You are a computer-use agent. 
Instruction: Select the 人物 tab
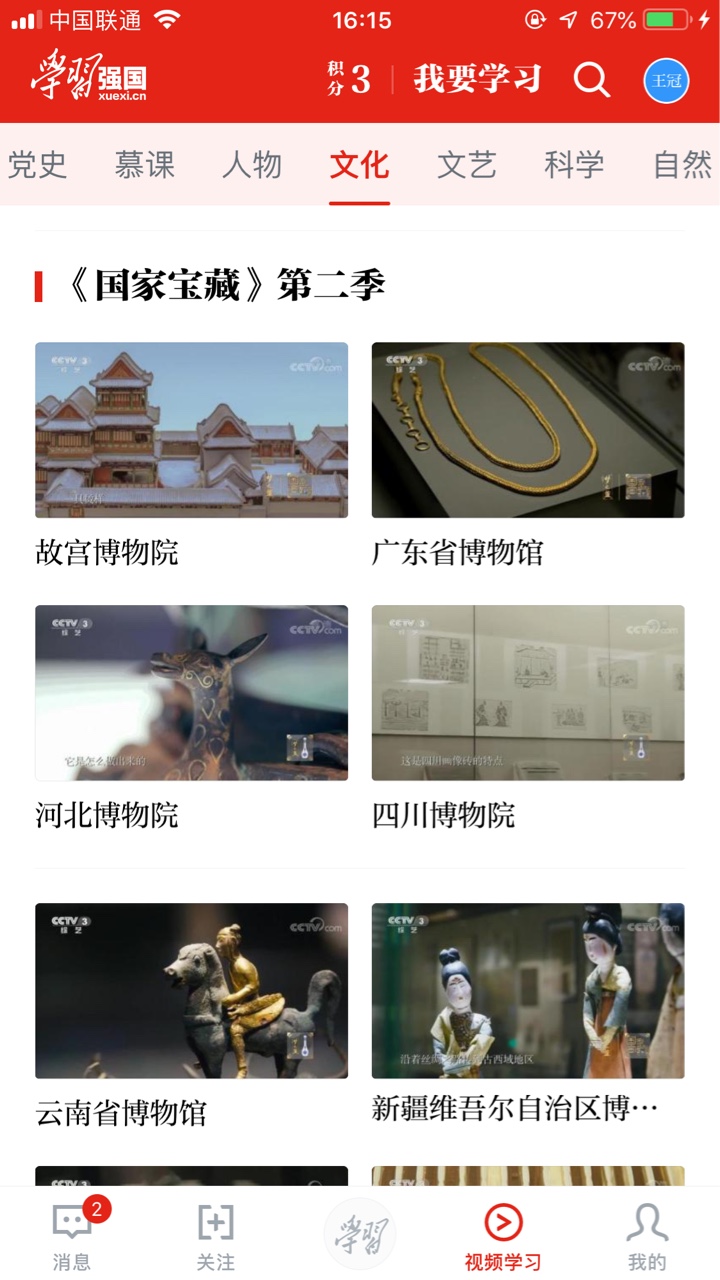tap(252, 165)
